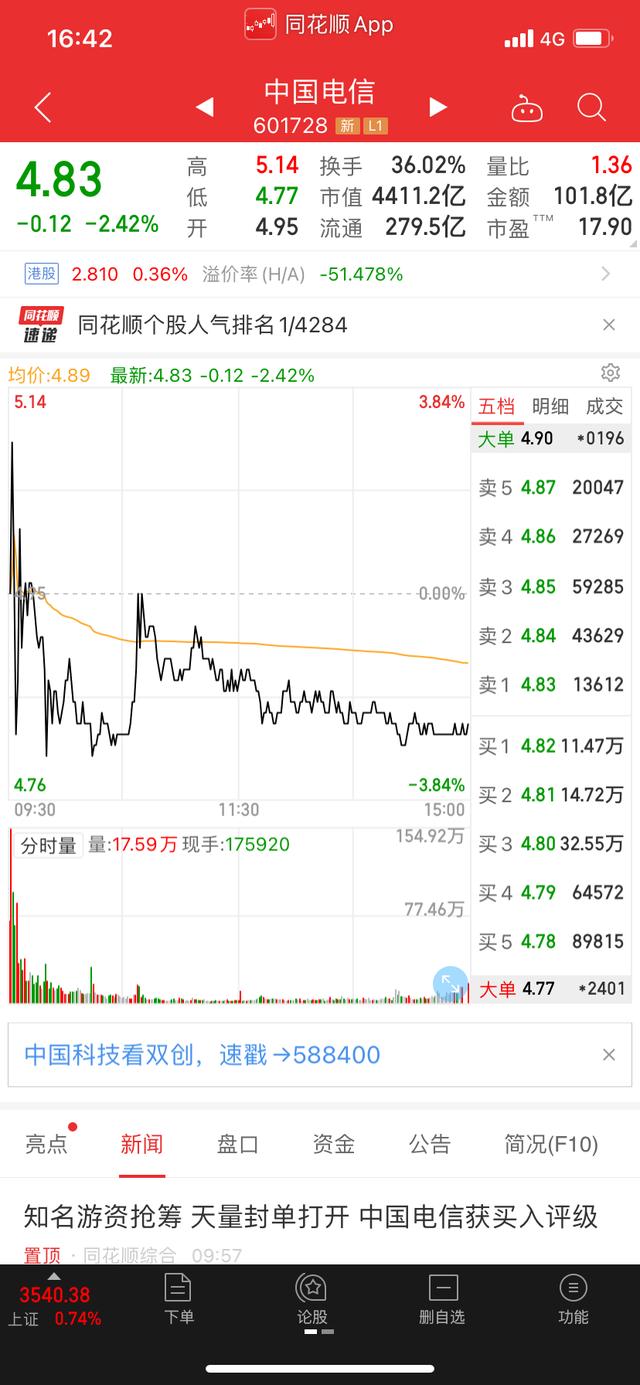Screen dimensions: 640x1385
Task: Switch to the 亮点 tab
Action: point(46,1144)
